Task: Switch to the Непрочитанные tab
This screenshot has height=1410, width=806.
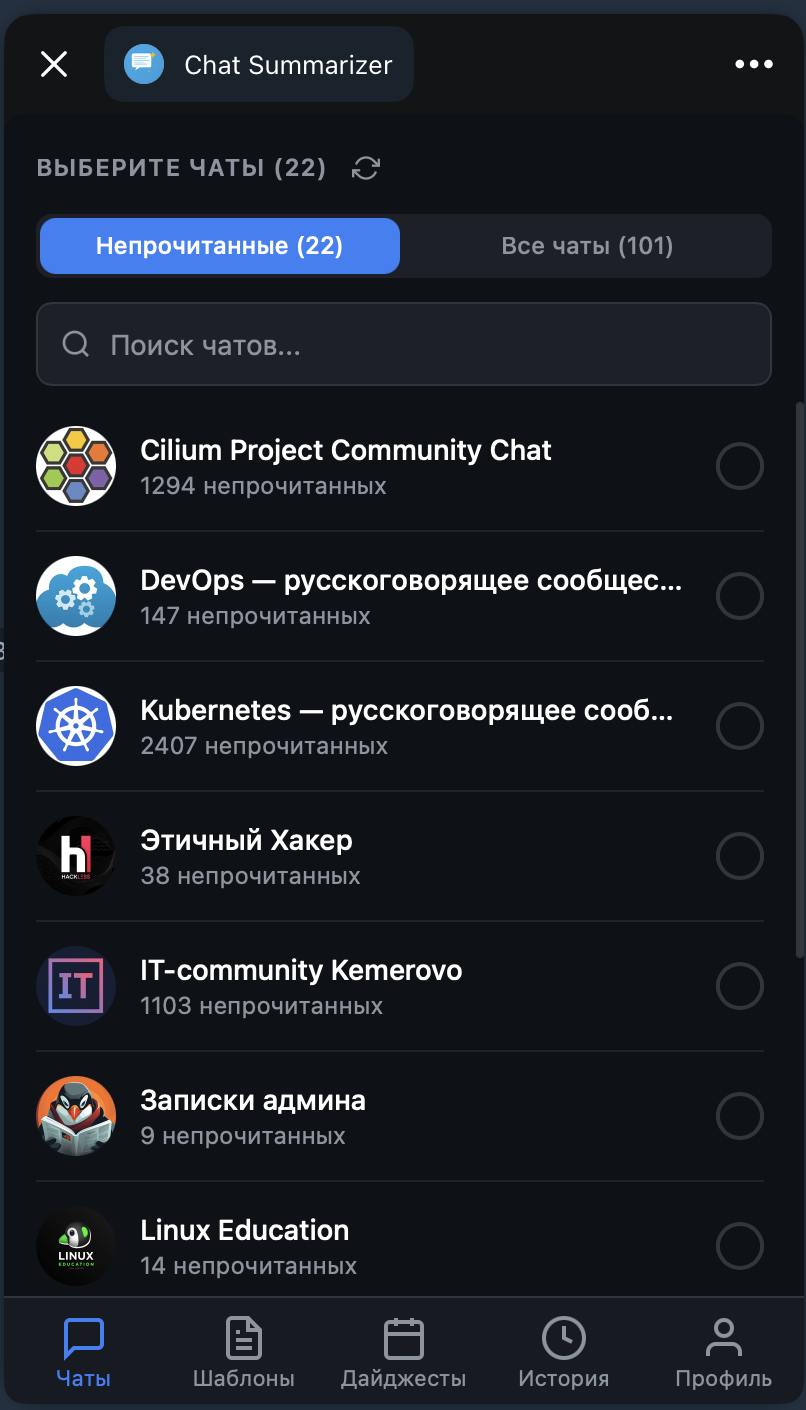Action: 219,245
